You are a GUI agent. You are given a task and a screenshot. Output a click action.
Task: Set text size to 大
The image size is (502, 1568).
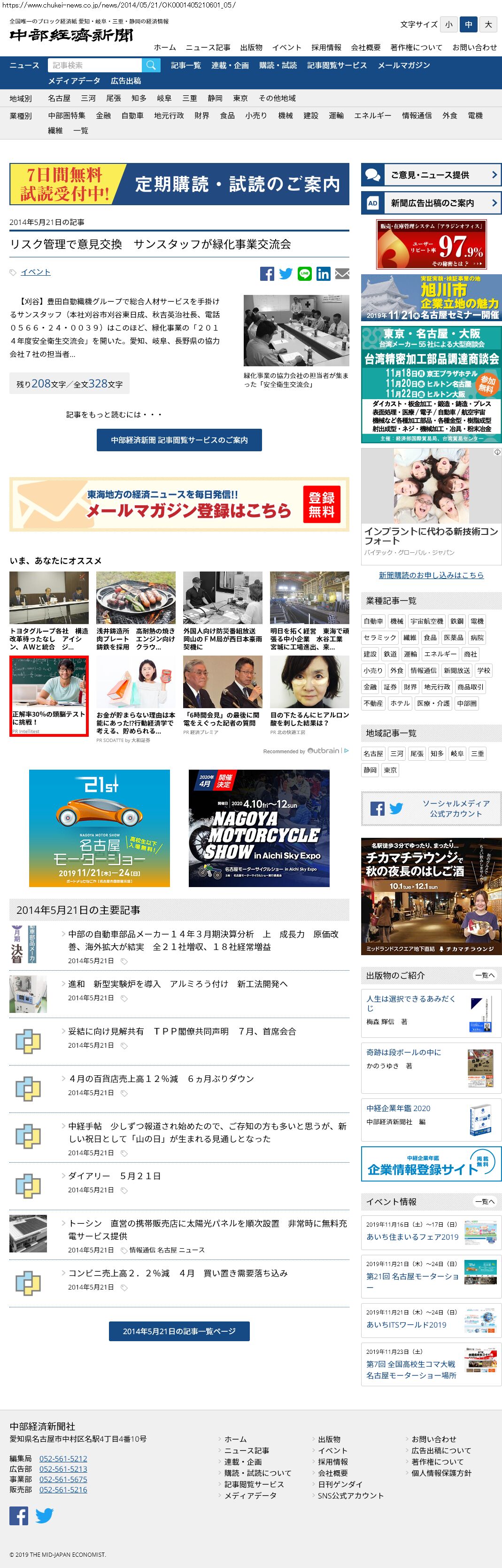(488, 24)
